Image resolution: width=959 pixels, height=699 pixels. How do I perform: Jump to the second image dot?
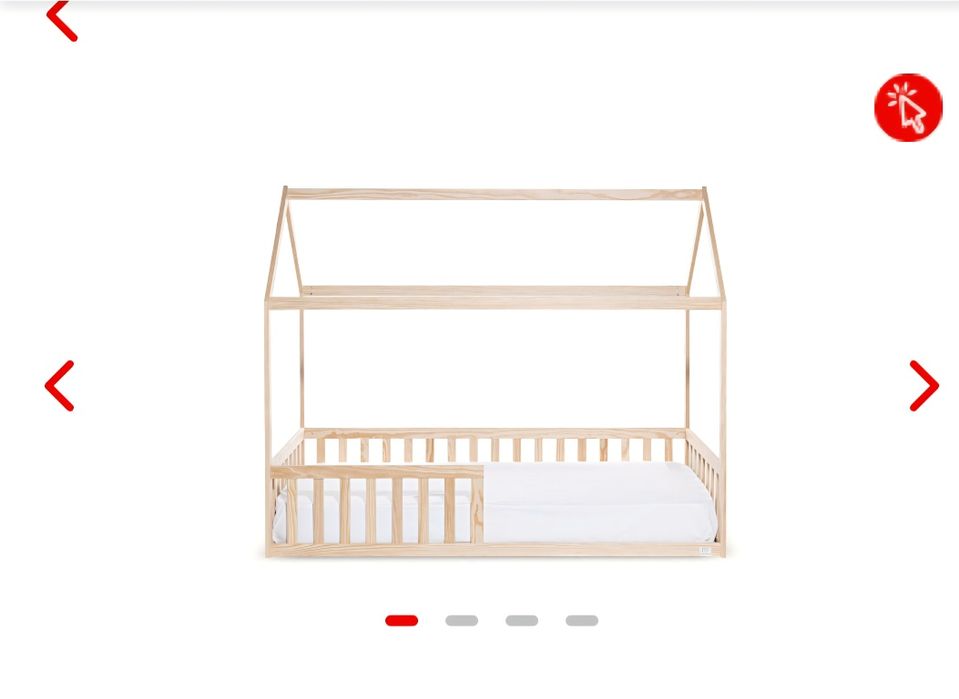[x=462, y=621]
